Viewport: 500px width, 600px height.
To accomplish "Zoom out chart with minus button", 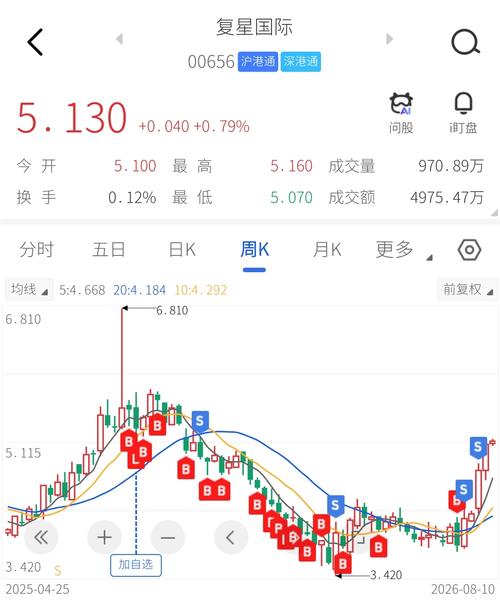I will pyautogui.click(x=168, y=538).
